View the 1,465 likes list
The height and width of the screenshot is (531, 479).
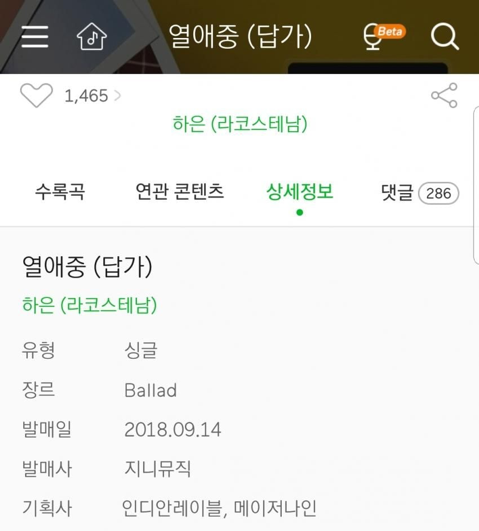tap(92, 96)
